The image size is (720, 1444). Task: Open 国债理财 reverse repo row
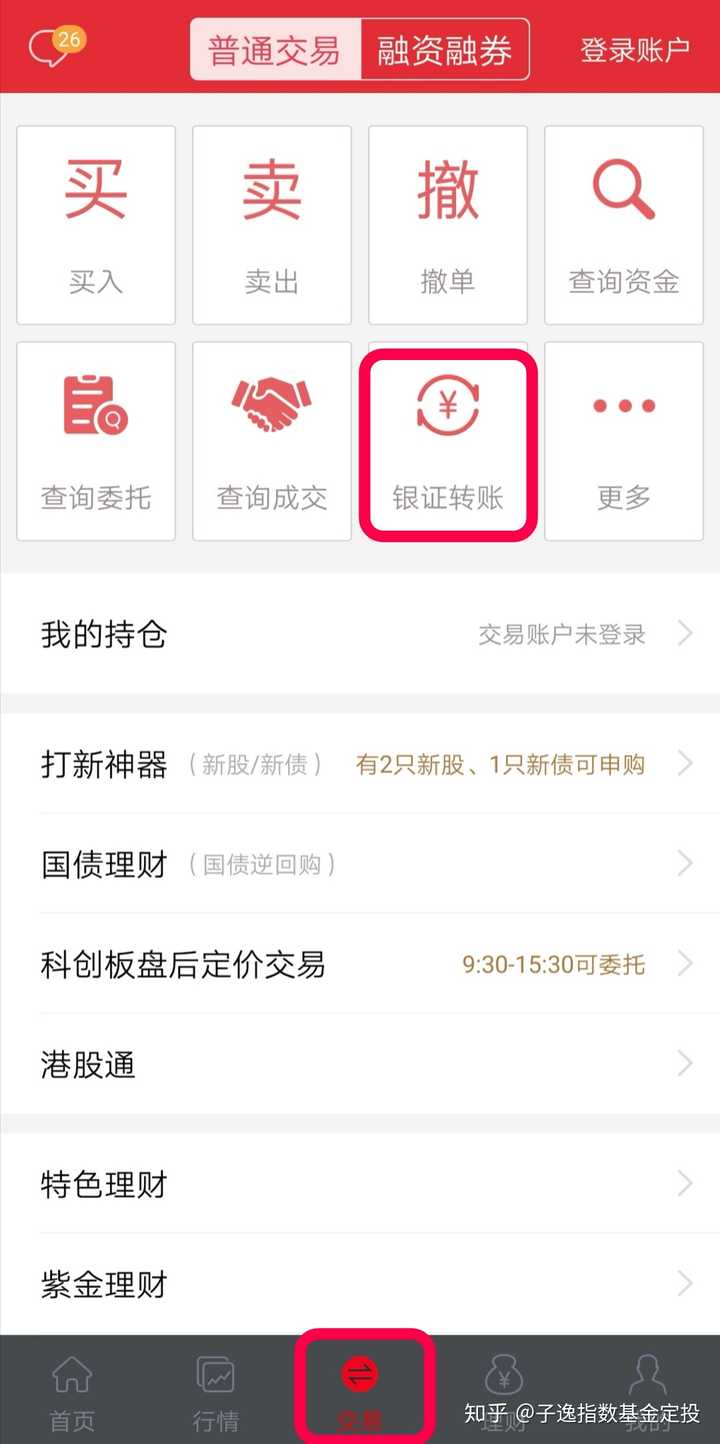click(x=360, y=864)
